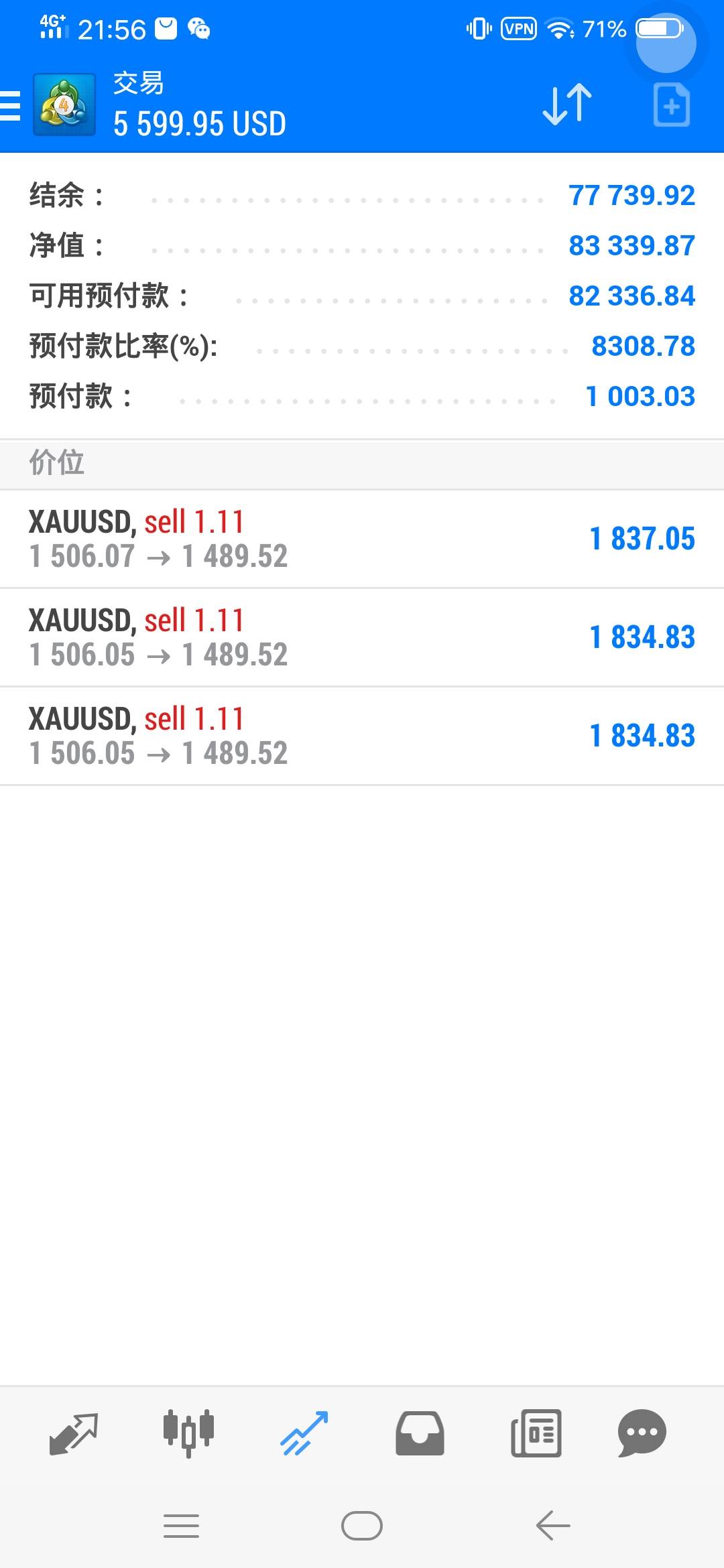Create a new order
The image size is (724, 1568).
click(x=671, y=105)
